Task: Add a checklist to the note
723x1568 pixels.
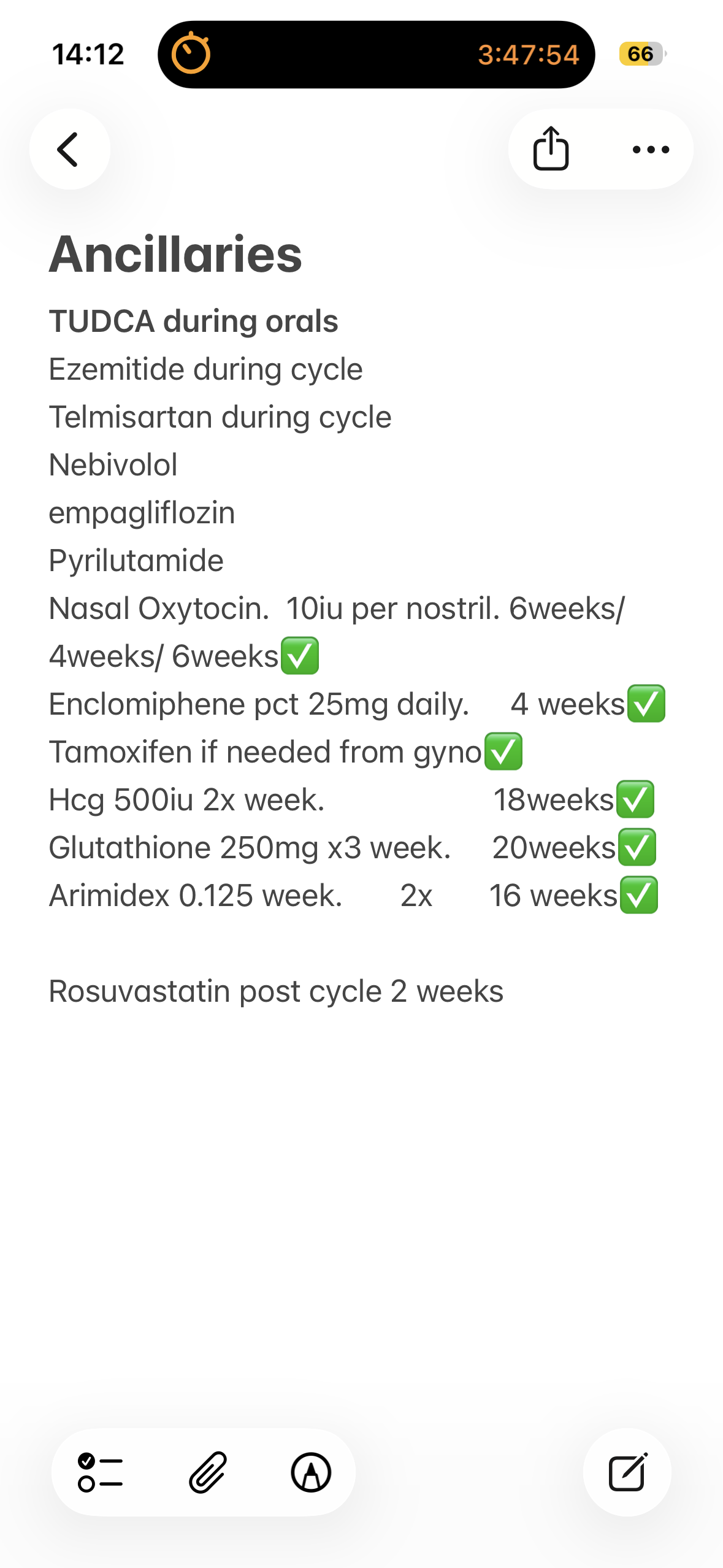Action: (x=101, y=1472)
